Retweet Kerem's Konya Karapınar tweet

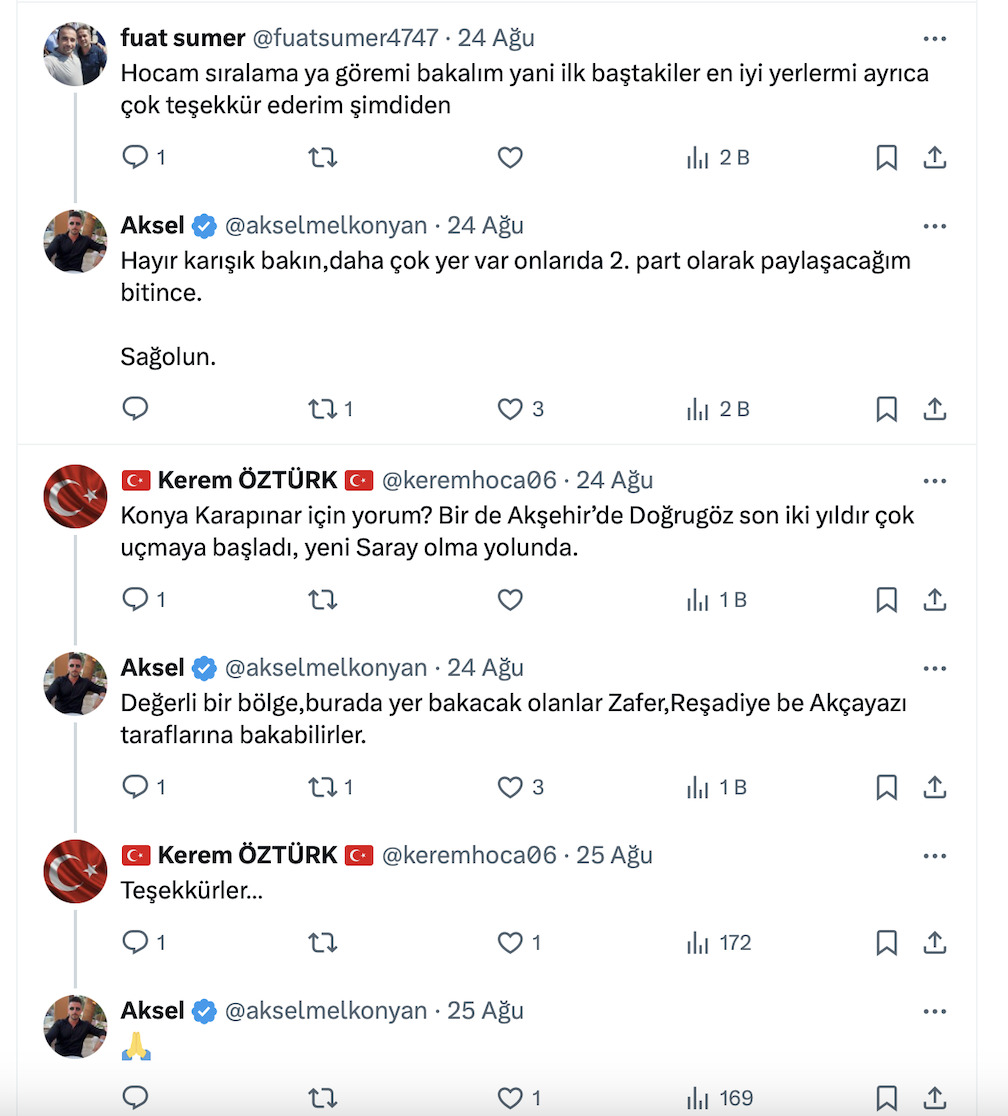tap(322, 600)
